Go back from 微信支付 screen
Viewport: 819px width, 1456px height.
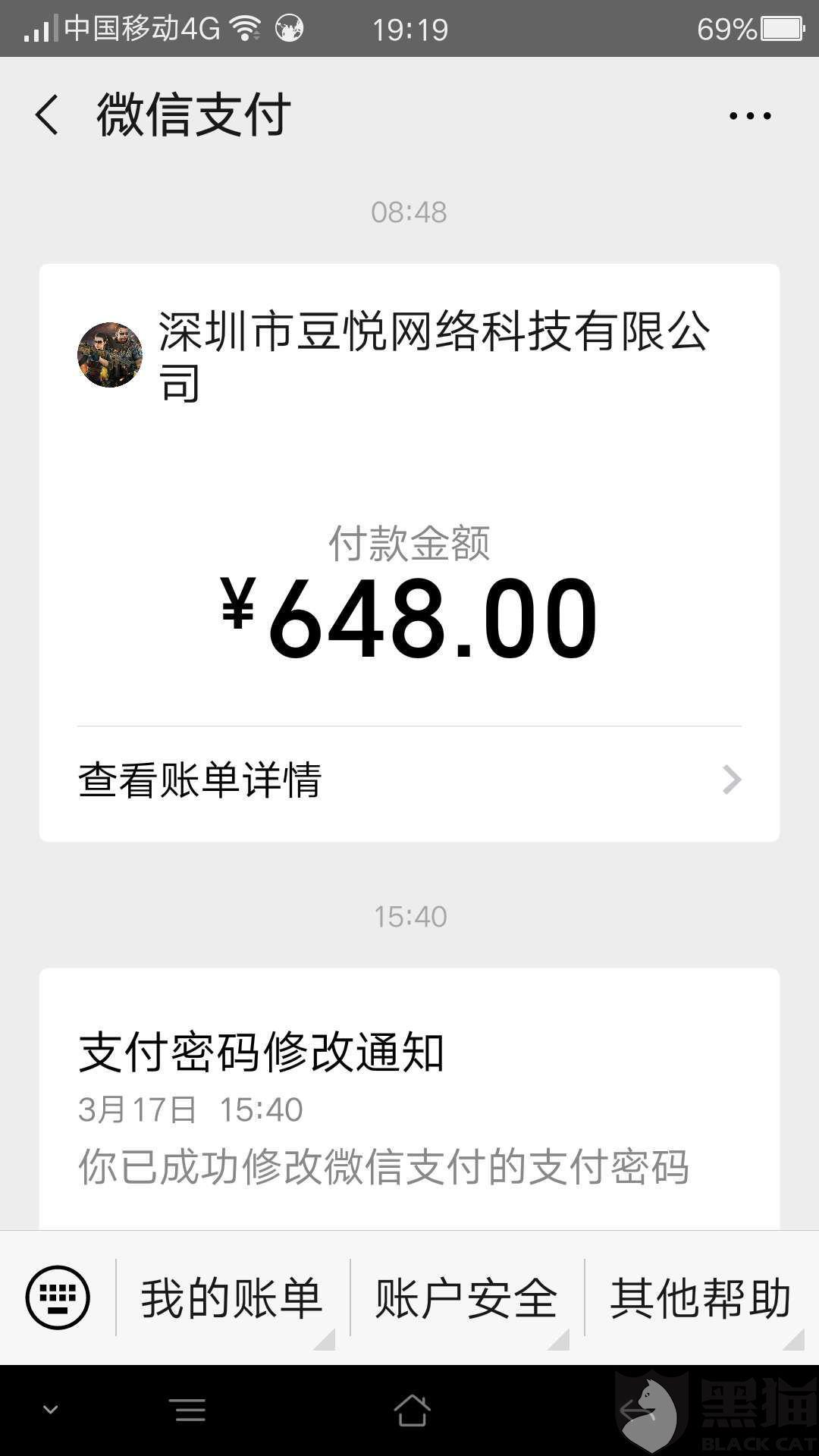(47, 115)
